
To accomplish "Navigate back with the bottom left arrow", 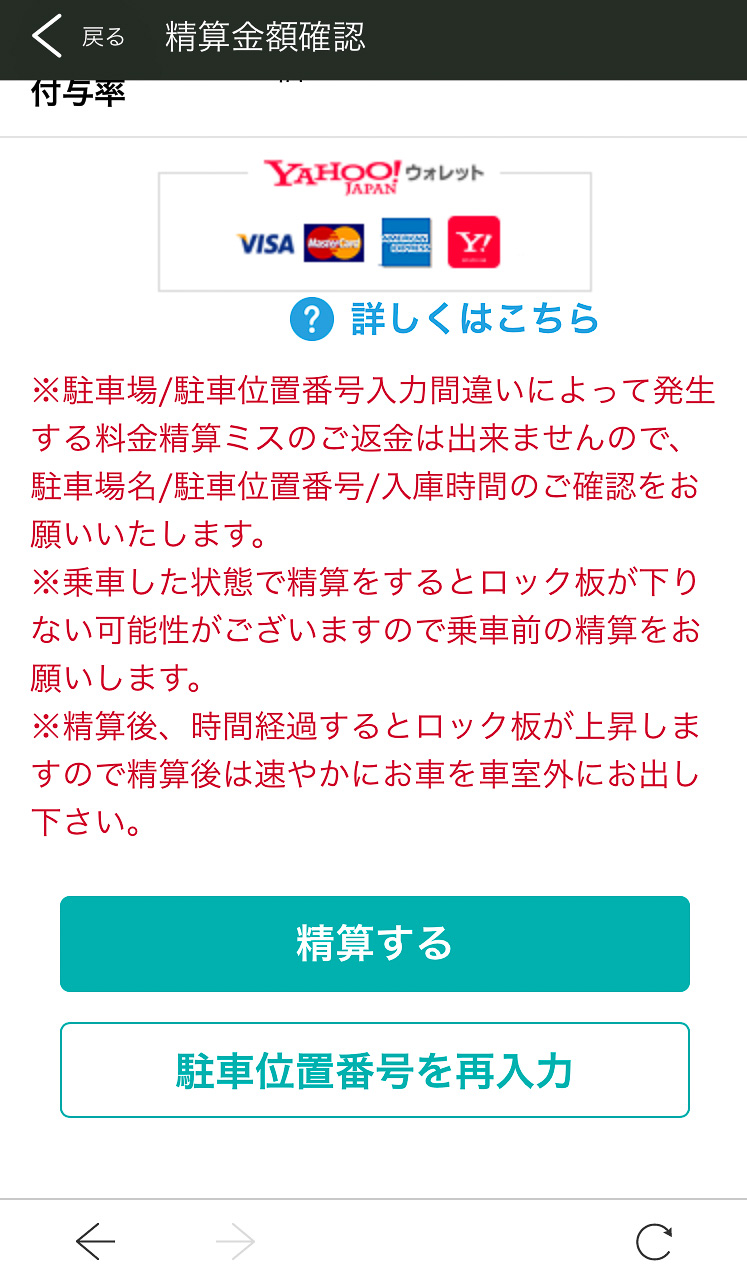I will (x=96, y=1243).
